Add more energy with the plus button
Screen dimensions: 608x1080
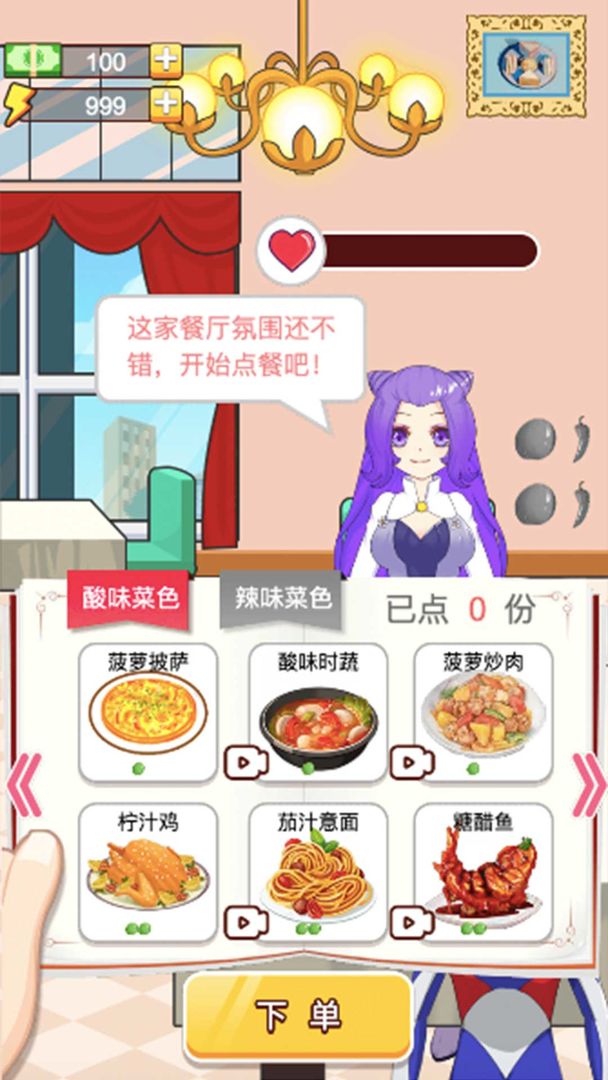coord(166,103)
